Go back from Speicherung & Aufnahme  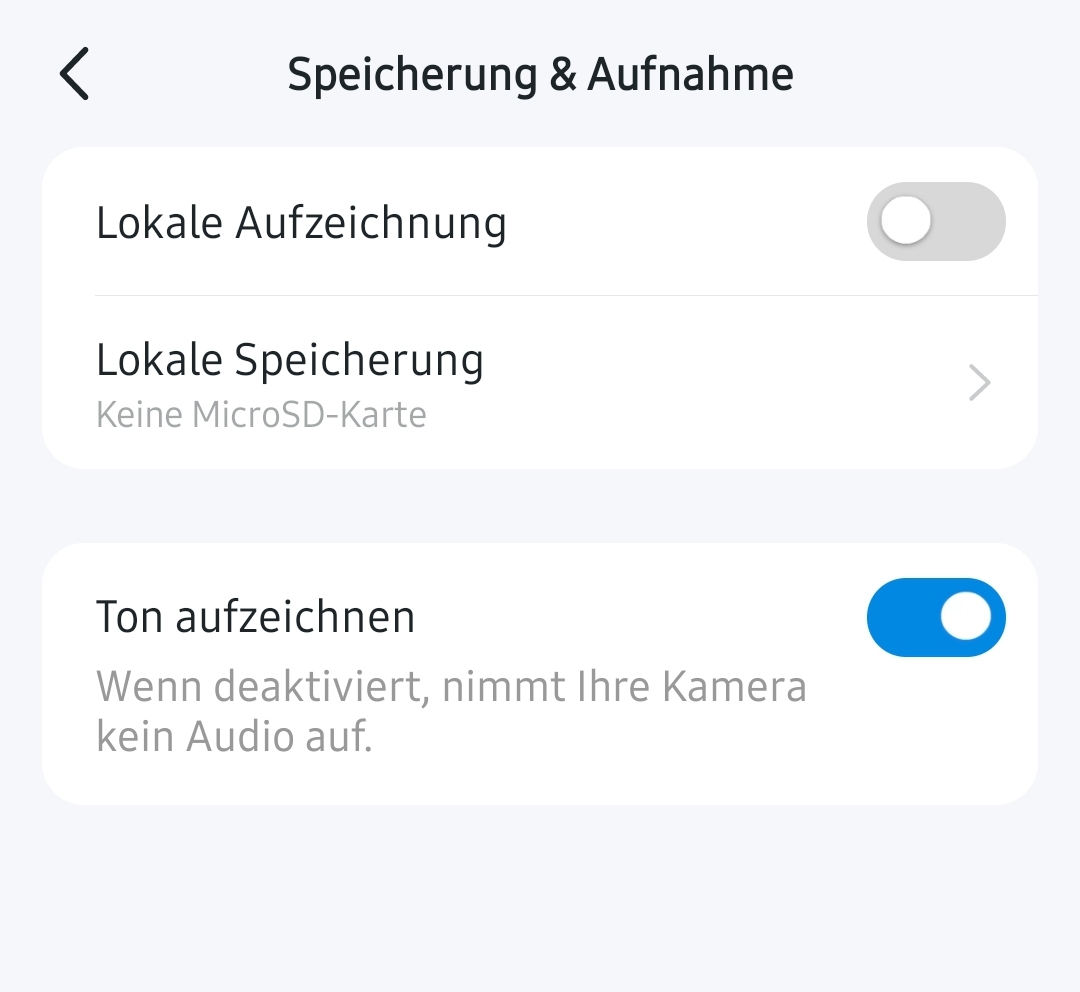(75, 75)
